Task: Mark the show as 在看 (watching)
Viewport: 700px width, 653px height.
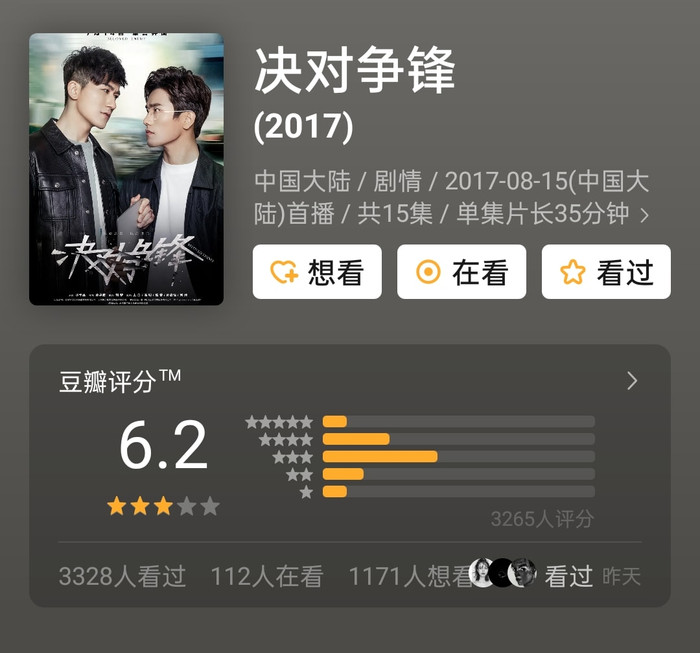Action: pyautogui.click(x=462, y=272)
